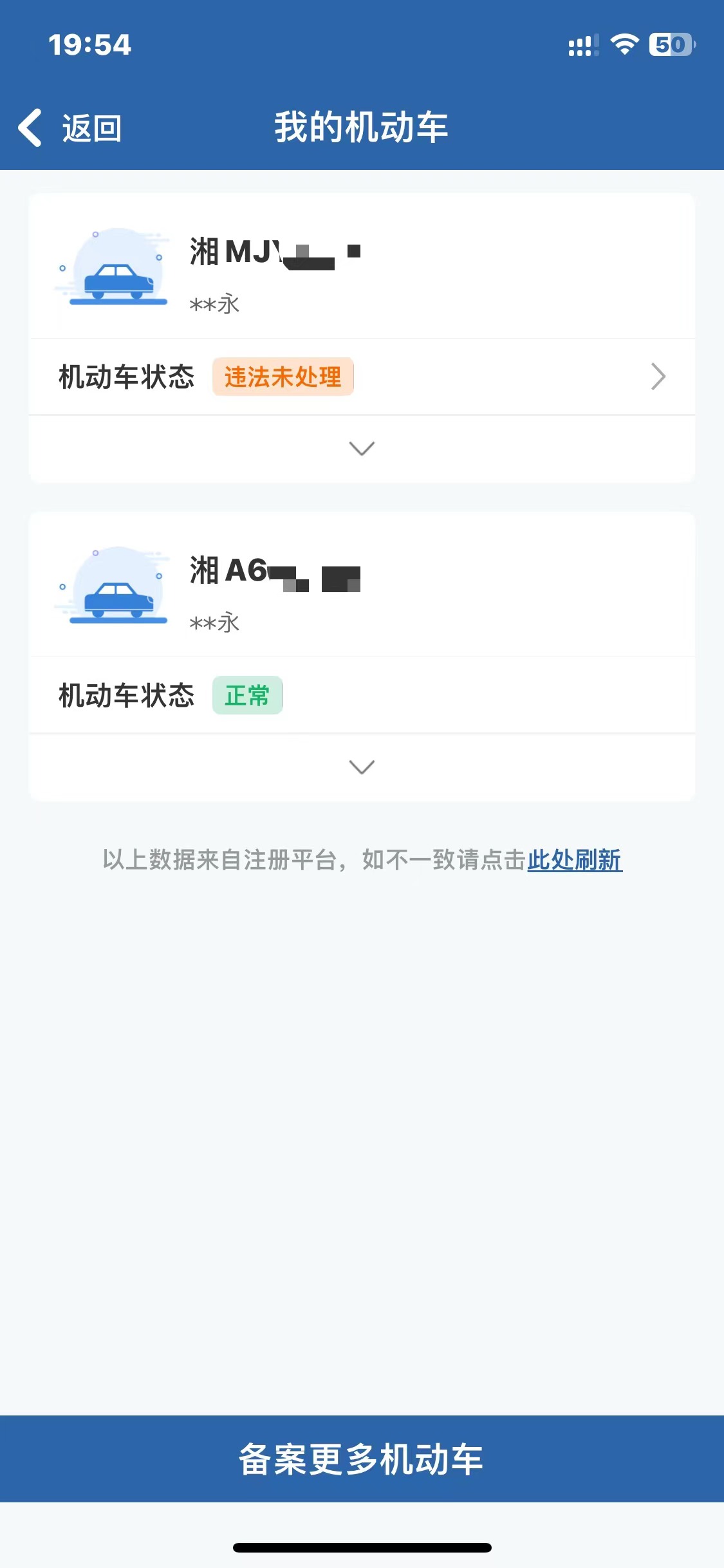Expand details for the 湘MJ vehicle card

[x=362, y=448]
